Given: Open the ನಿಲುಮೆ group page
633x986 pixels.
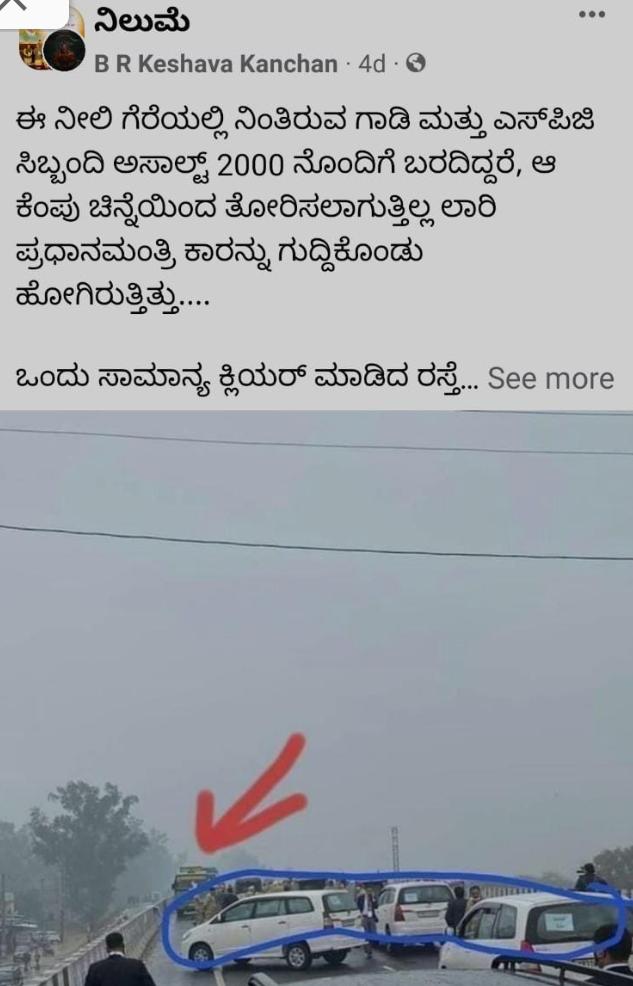Looking at the screenshot, I should (x=143, y=20).
